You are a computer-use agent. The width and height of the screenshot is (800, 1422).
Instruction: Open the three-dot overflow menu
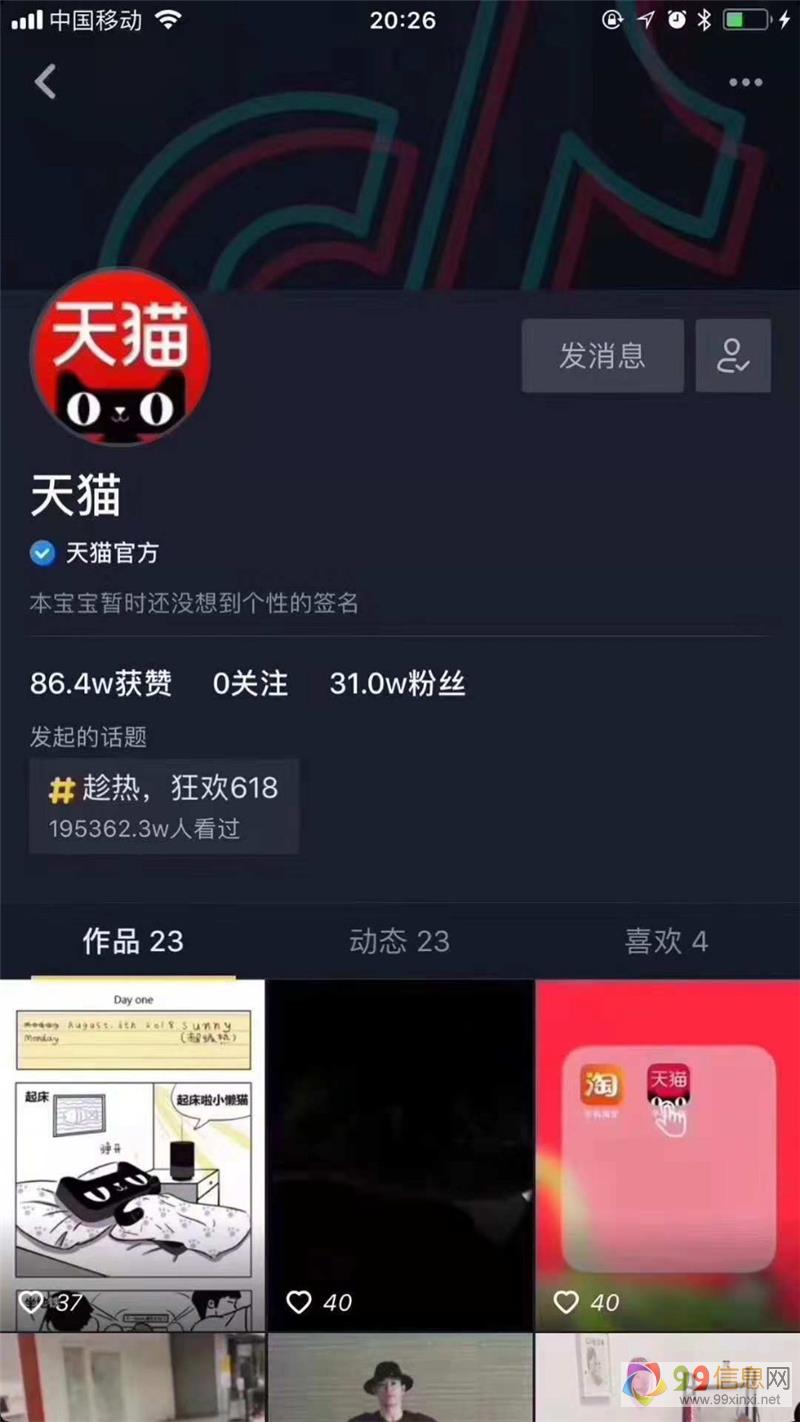point(745,82)
